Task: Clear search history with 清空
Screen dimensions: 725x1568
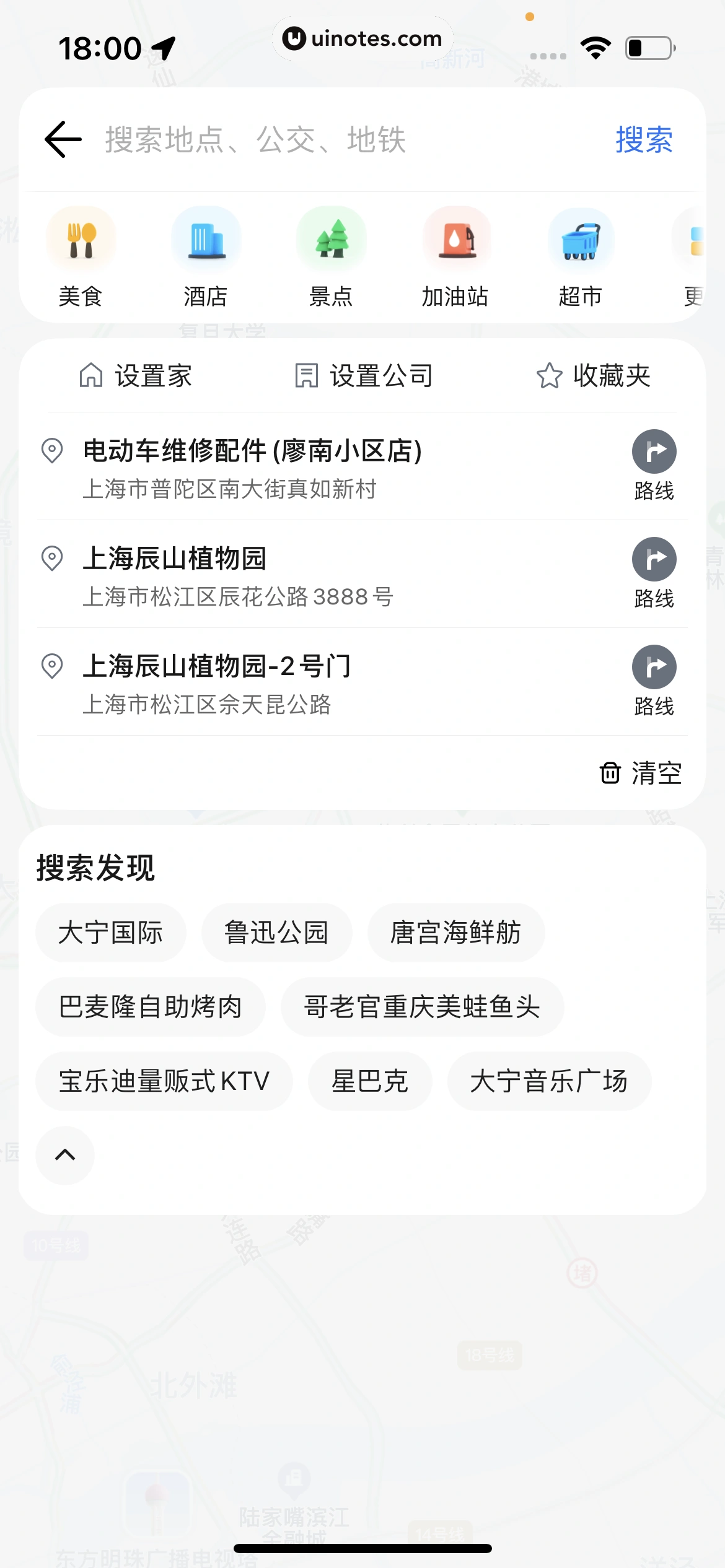Action: pos(641,773)
